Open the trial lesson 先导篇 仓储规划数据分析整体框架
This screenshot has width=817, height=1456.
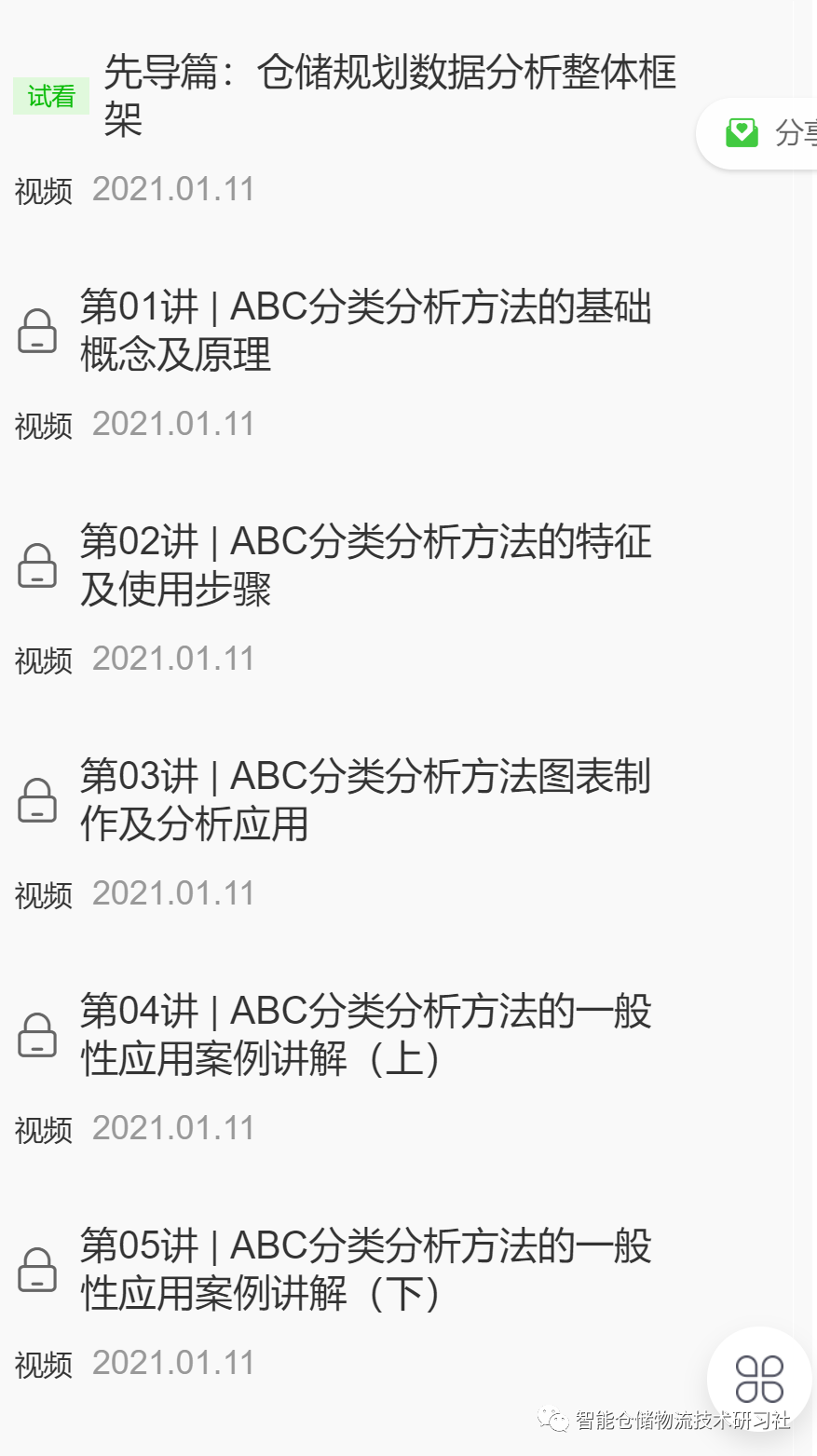click(389, 96)
